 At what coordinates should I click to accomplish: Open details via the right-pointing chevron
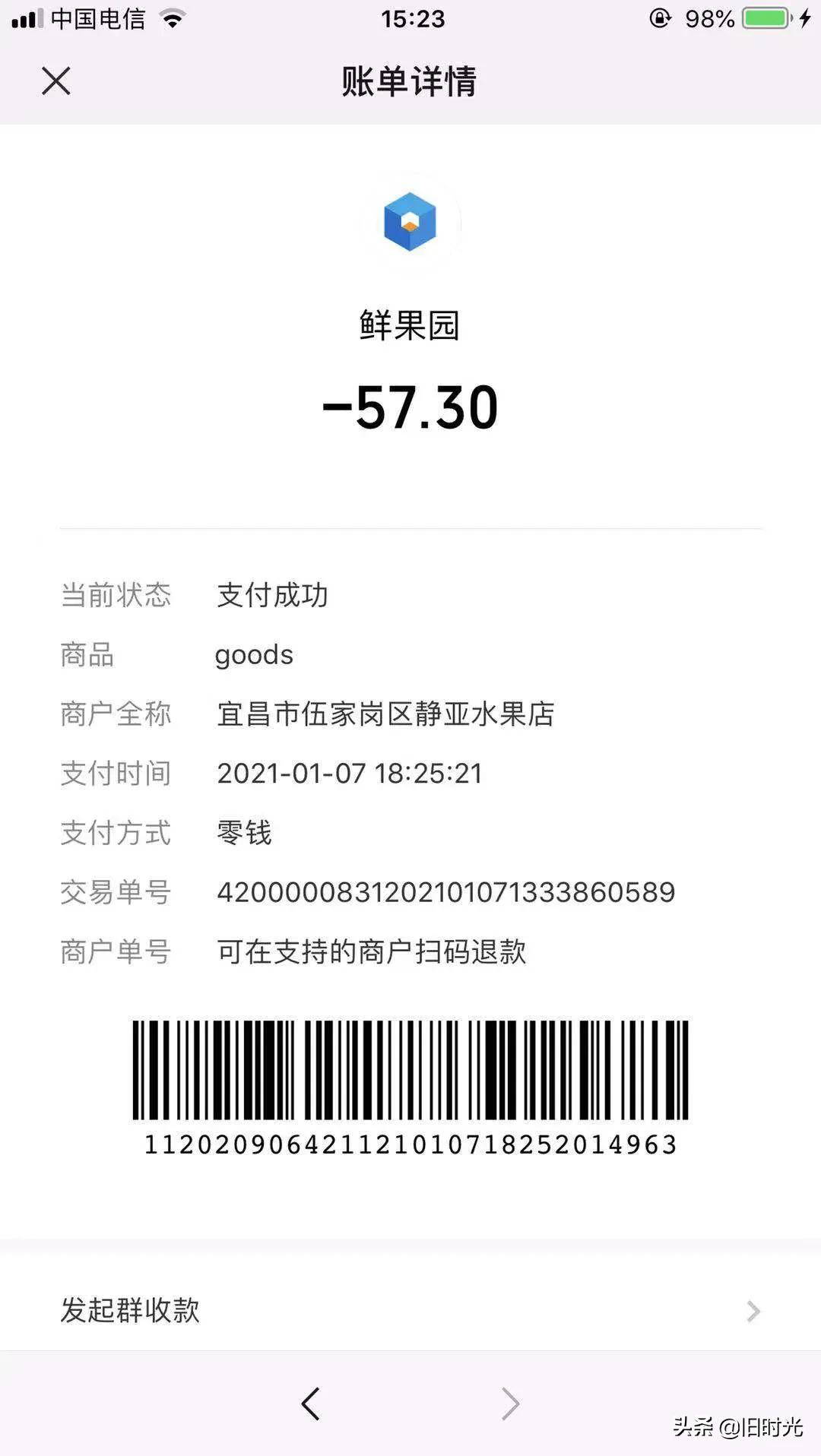753,1310
